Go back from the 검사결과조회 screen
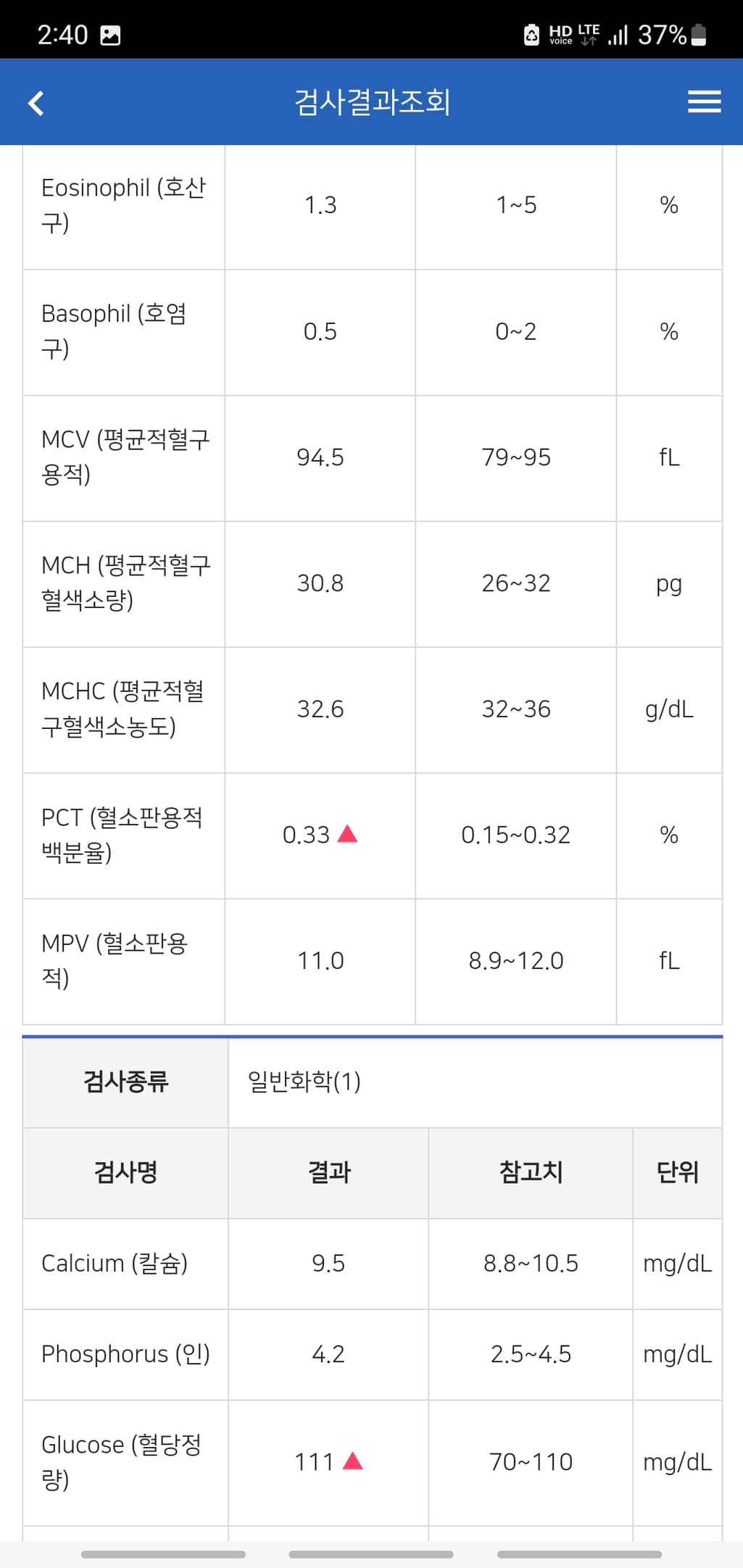The width and height of the screenshot is (743, 1568). (x=36, y=103)
